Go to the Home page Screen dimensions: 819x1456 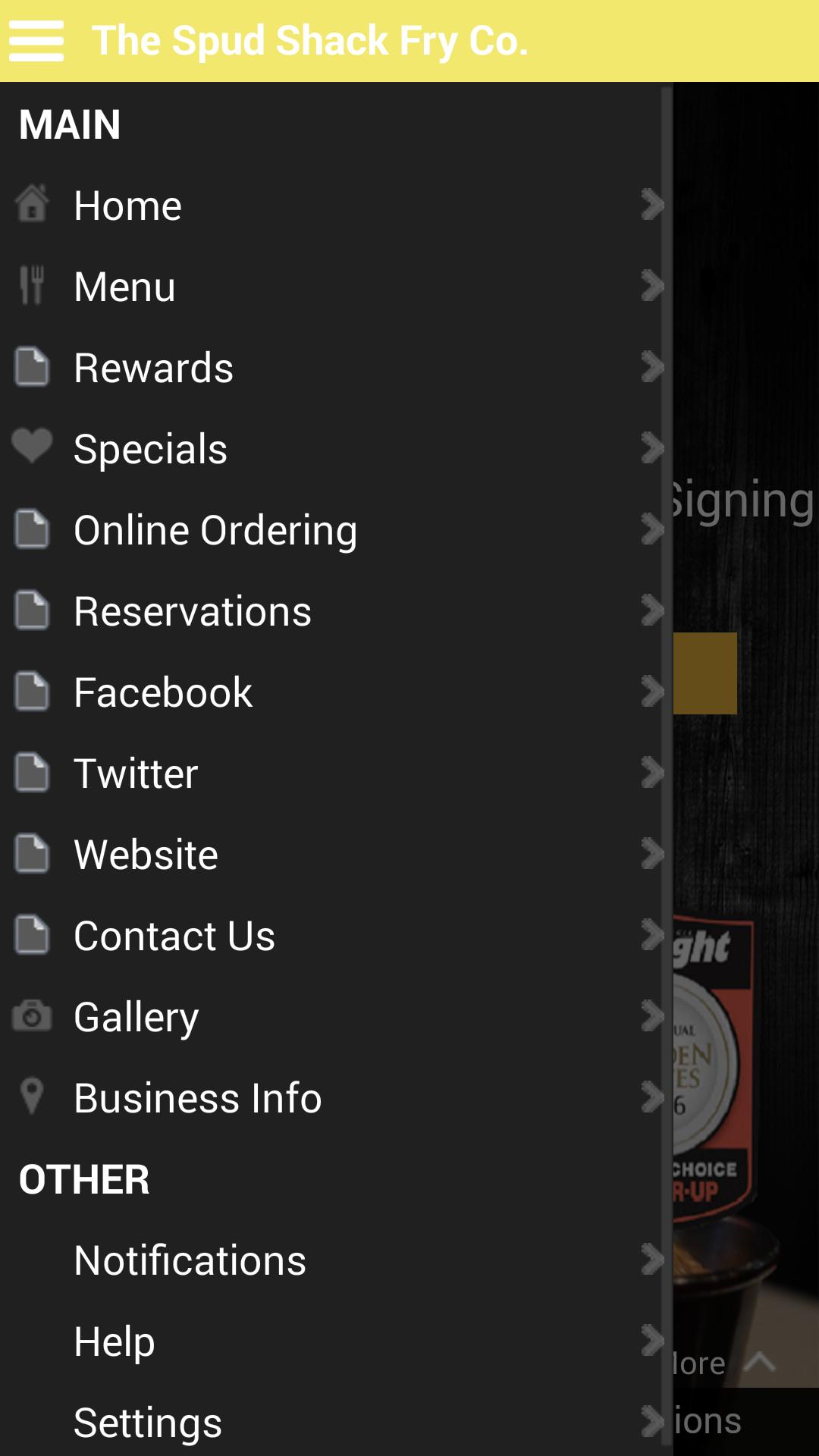pyautogui.click(x=334, y=206)
